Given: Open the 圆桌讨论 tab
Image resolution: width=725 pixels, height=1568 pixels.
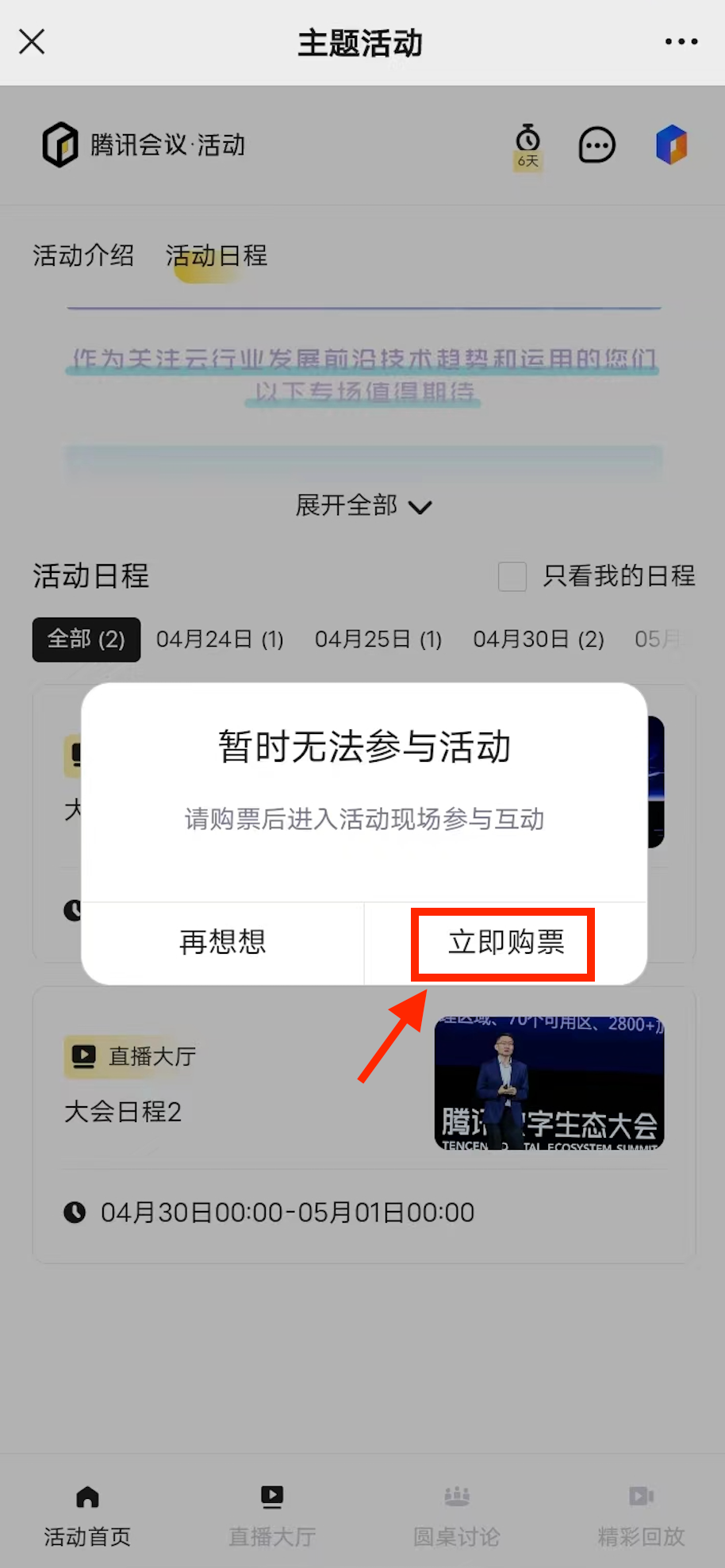Looking at the screenshot, I should [456, 1516].
